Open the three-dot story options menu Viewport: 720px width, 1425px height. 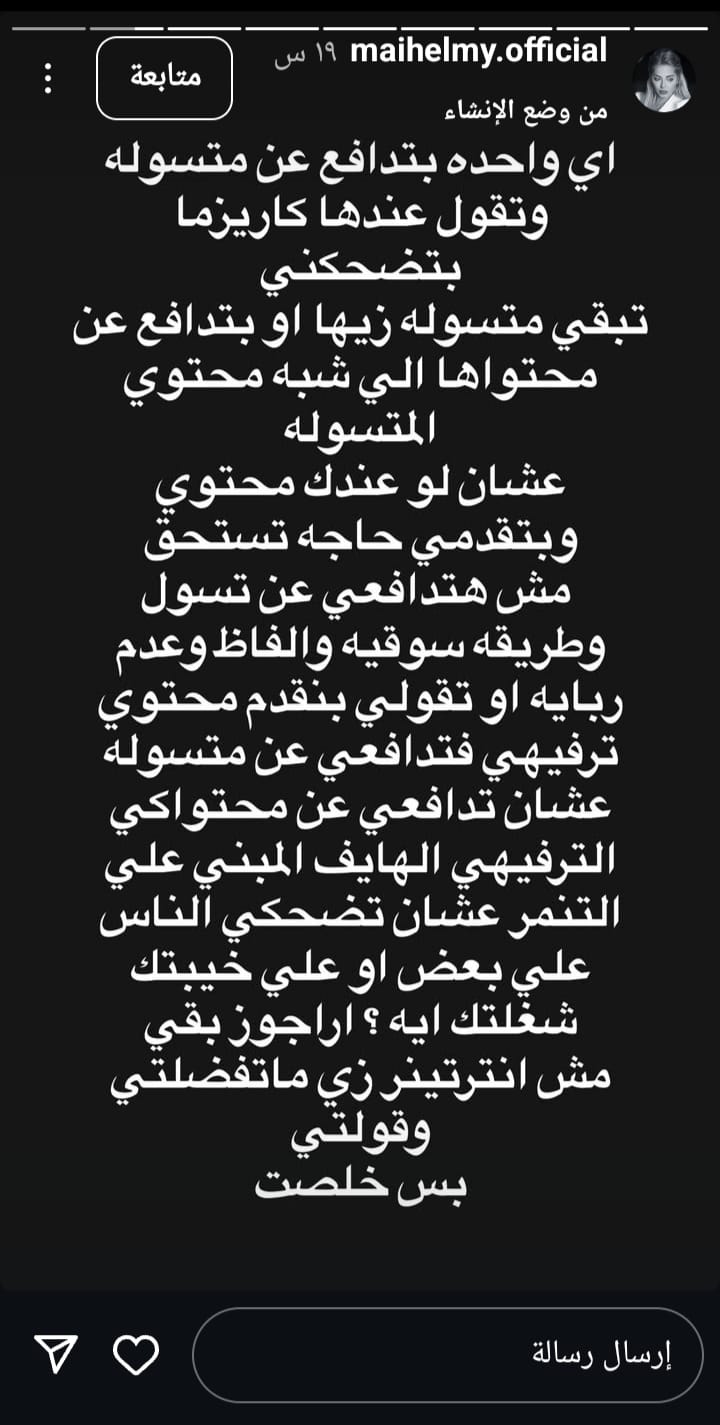click(x=47, y=78)
